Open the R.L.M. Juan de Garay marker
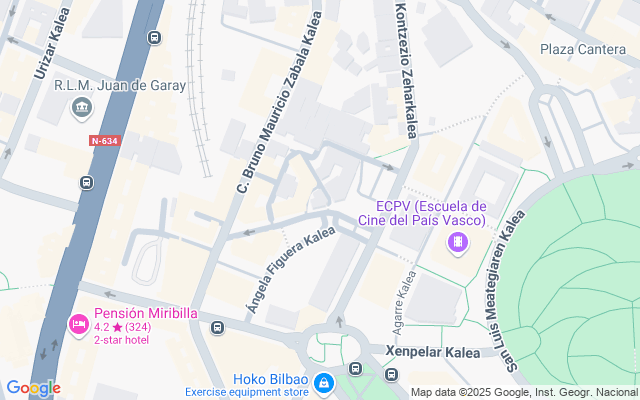Image resolution: width=640 pixels, height=400 pixels. 82,109
